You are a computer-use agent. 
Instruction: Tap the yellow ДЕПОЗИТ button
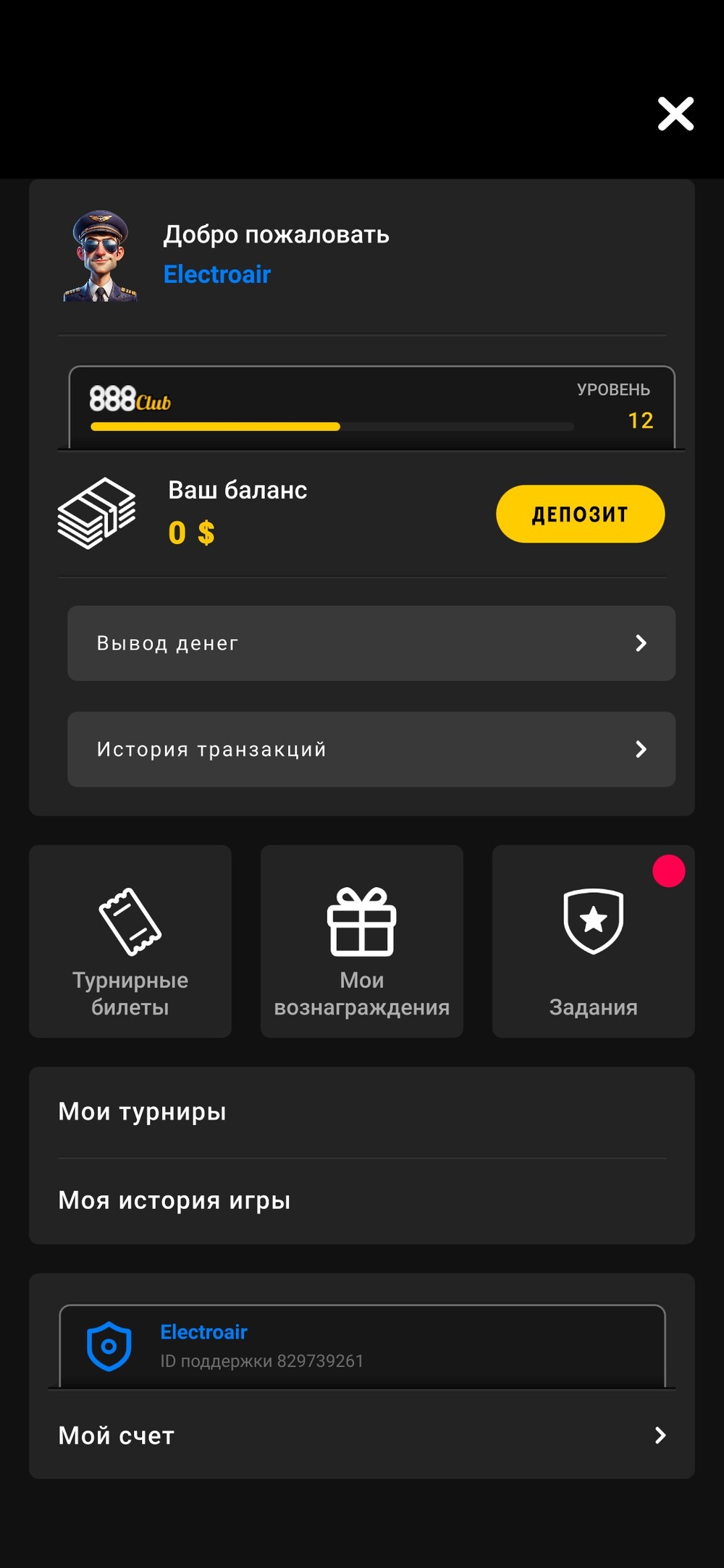point(580,514)
